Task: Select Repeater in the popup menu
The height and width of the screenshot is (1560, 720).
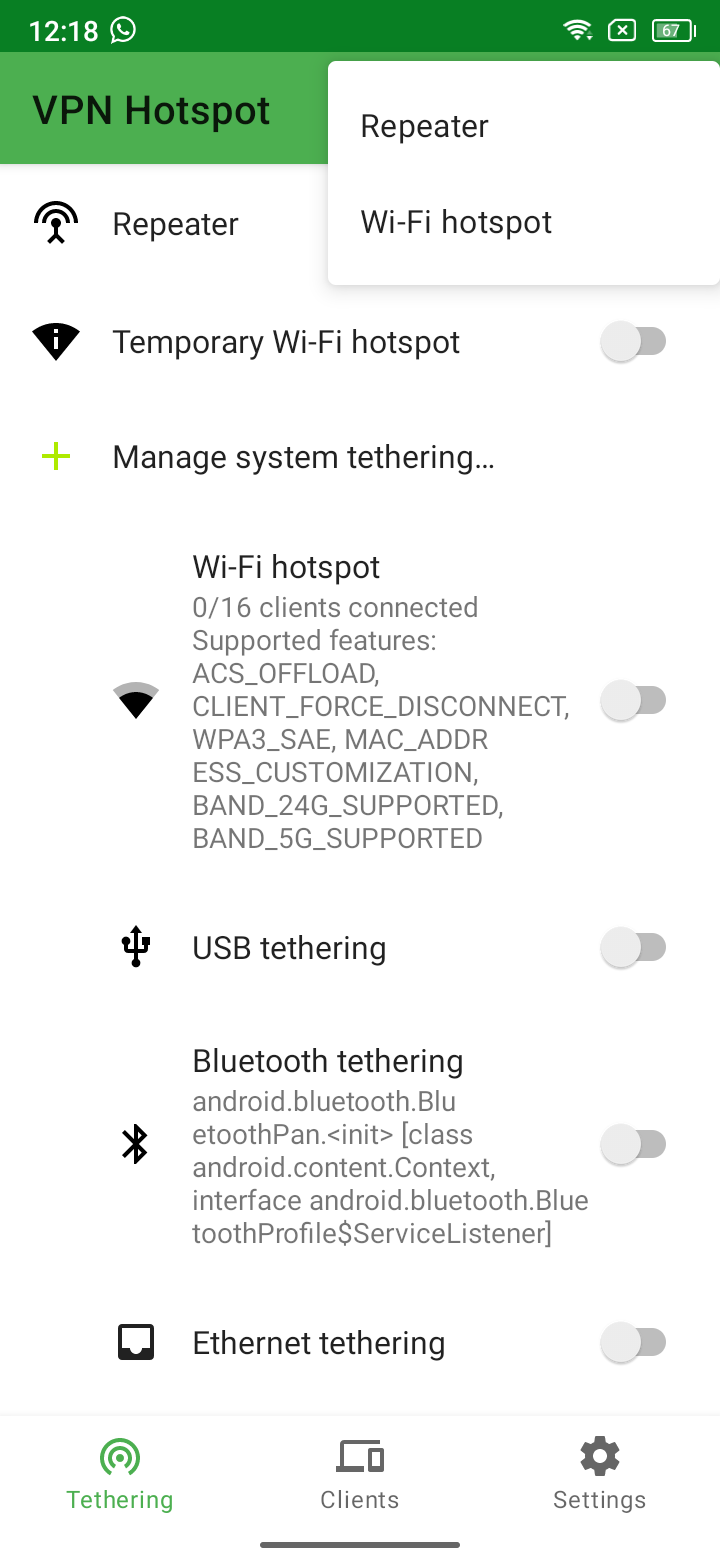Action: [524, 126]
